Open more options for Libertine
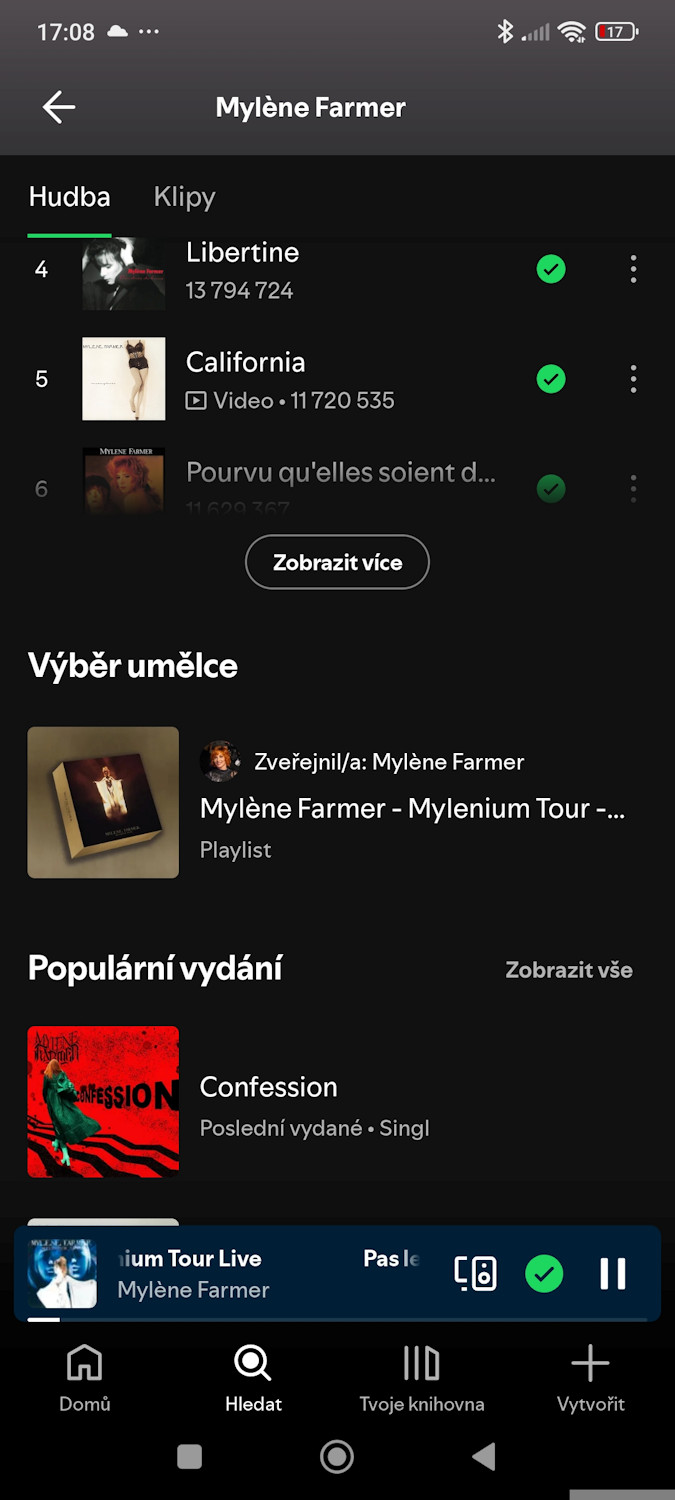This screenshot has height=1500, width=675. coord(633,269)
